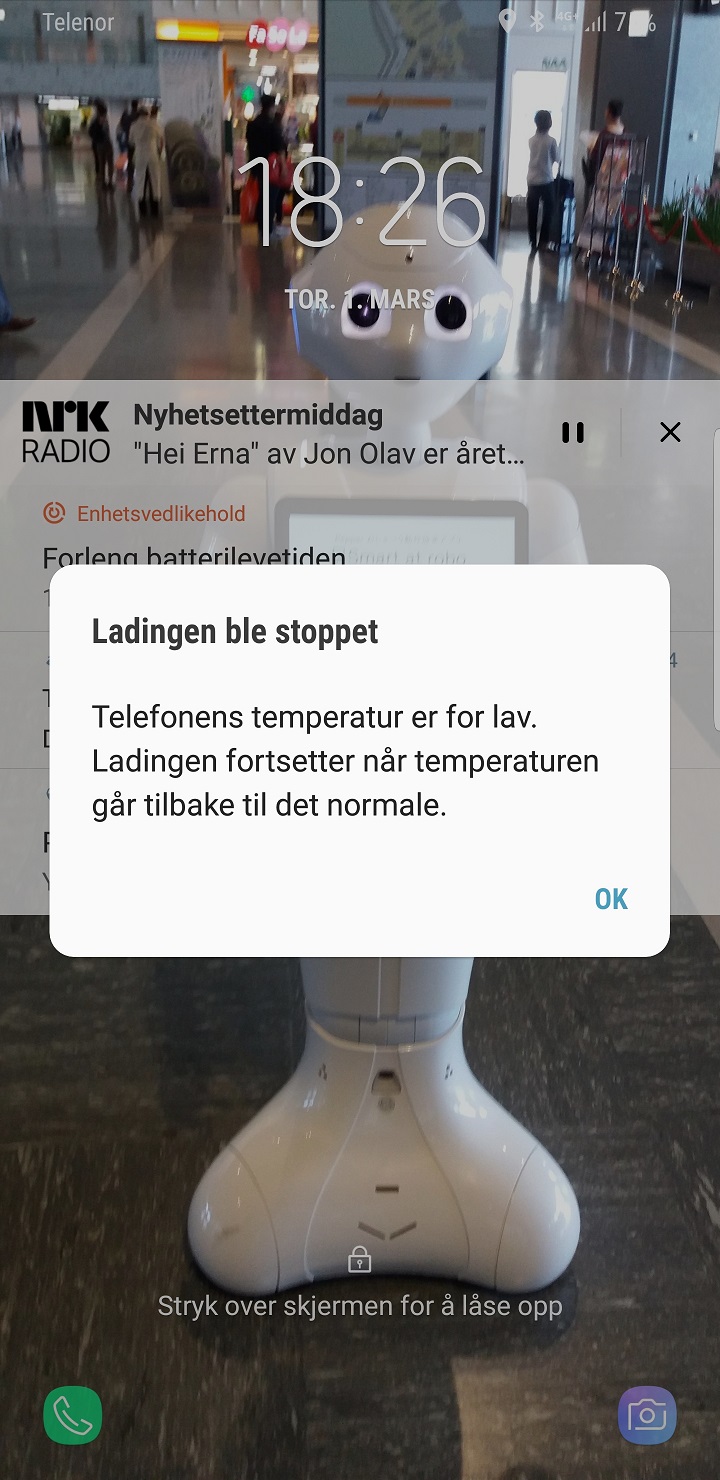Screen dimensions: 720x1480
Task: Open the phone shortcut icon
Action: (73, 1415)
